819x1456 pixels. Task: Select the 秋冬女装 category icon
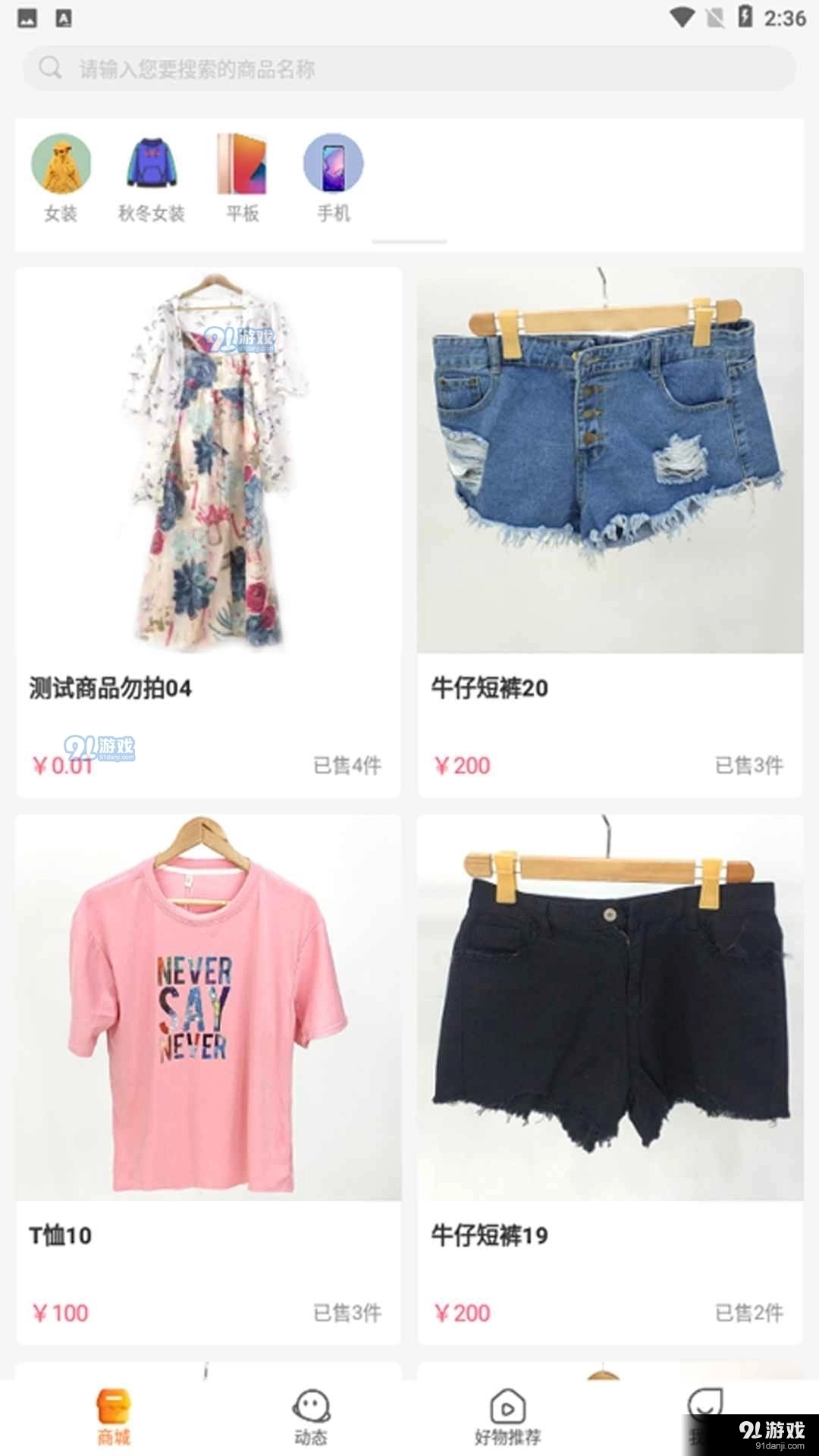pyautogui.click(x=150, y=162)
